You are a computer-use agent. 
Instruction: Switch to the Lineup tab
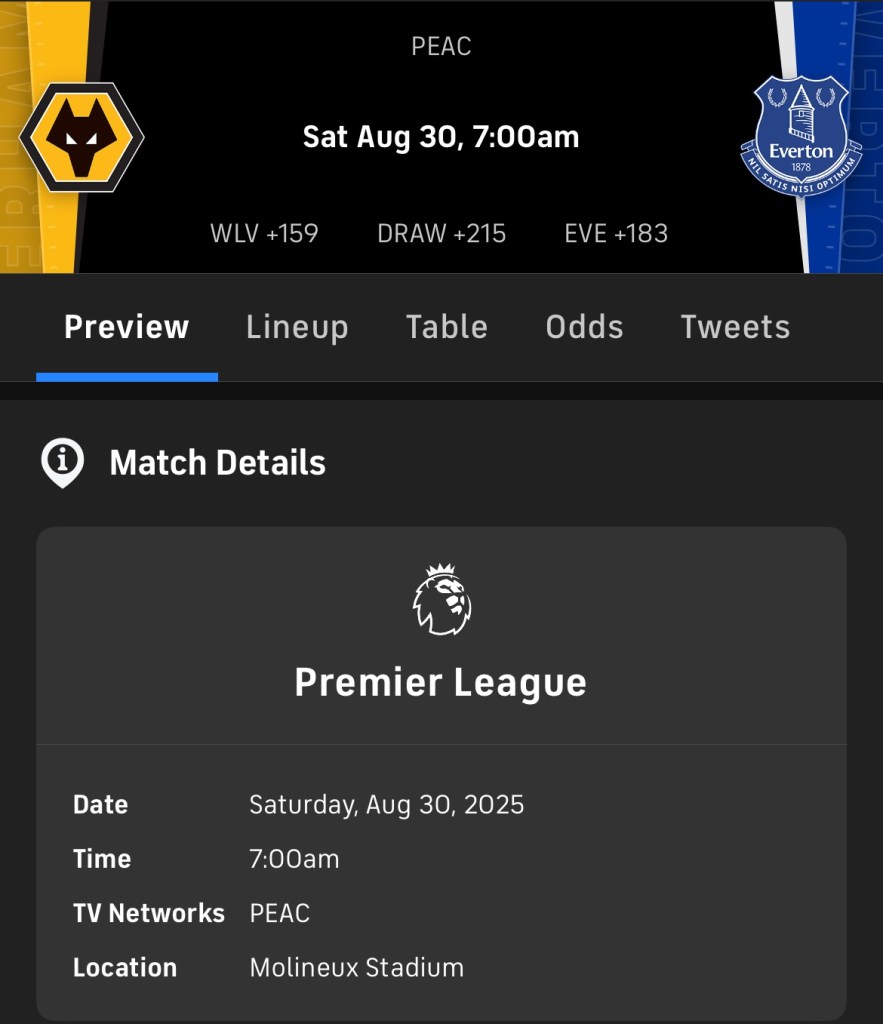tap(297, 328)
